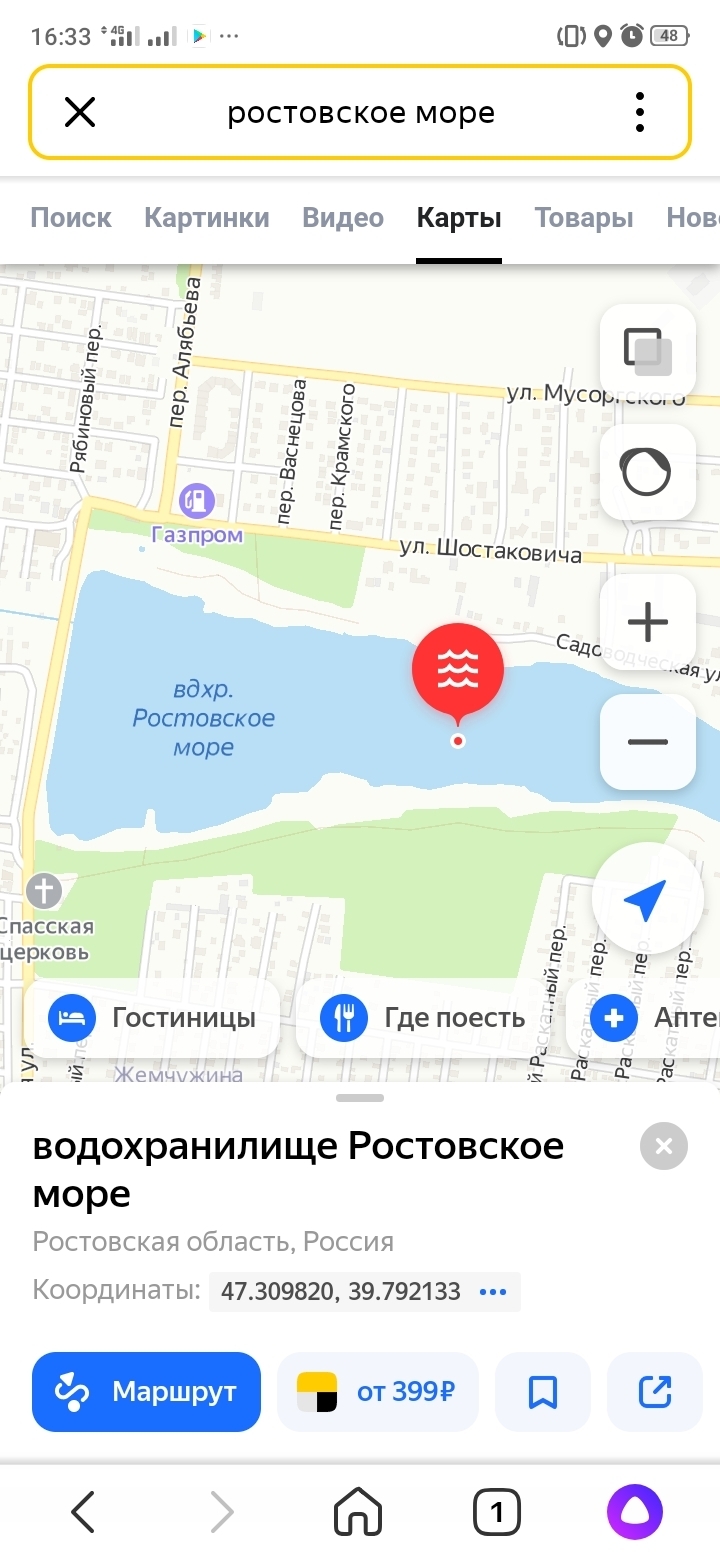The width and height of the screenshot is (720, 1560).
Task: Switch to the Видео tab
Action: (343, 218)
